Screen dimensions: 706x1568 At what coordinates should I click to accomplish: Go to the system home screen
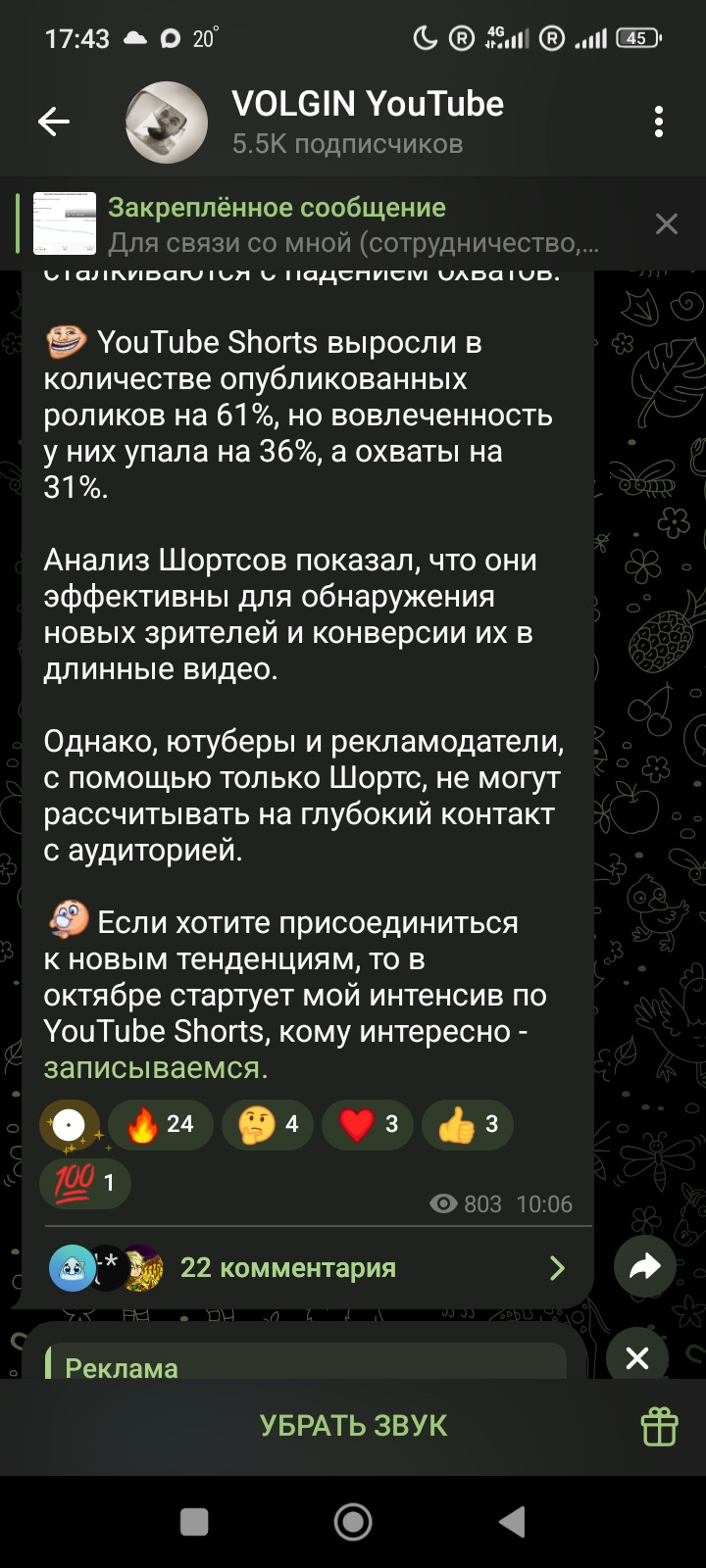[353, 1522]
